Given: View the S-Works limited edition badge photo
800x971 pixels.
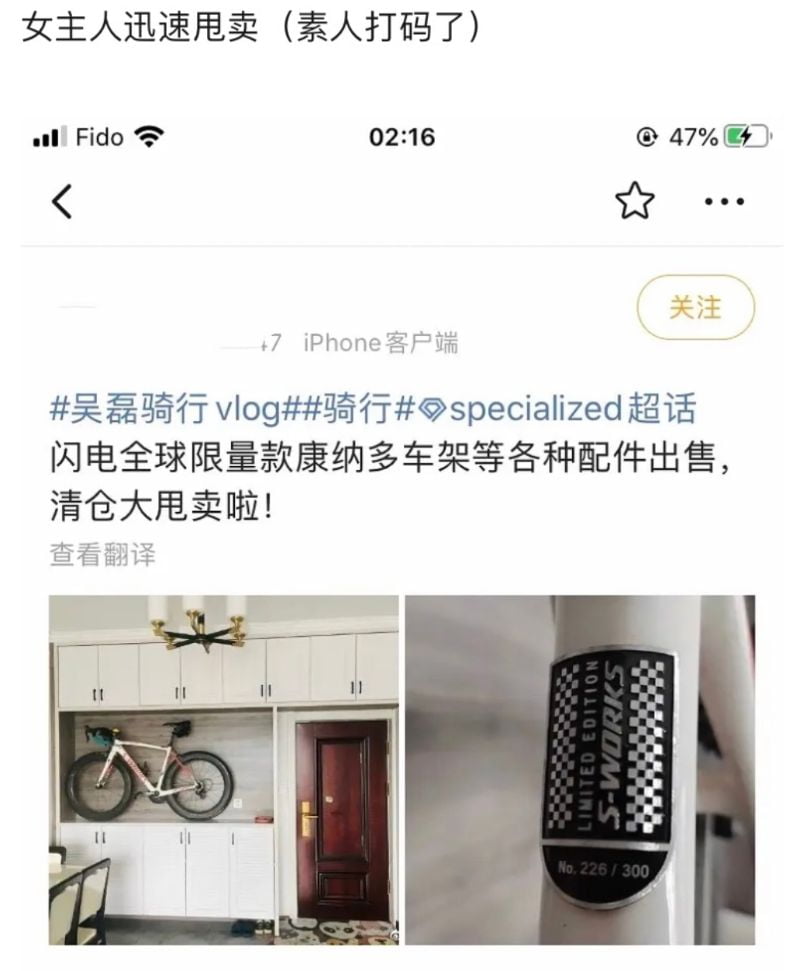Looking at the screenshot, I should click(x=579, y=769).
